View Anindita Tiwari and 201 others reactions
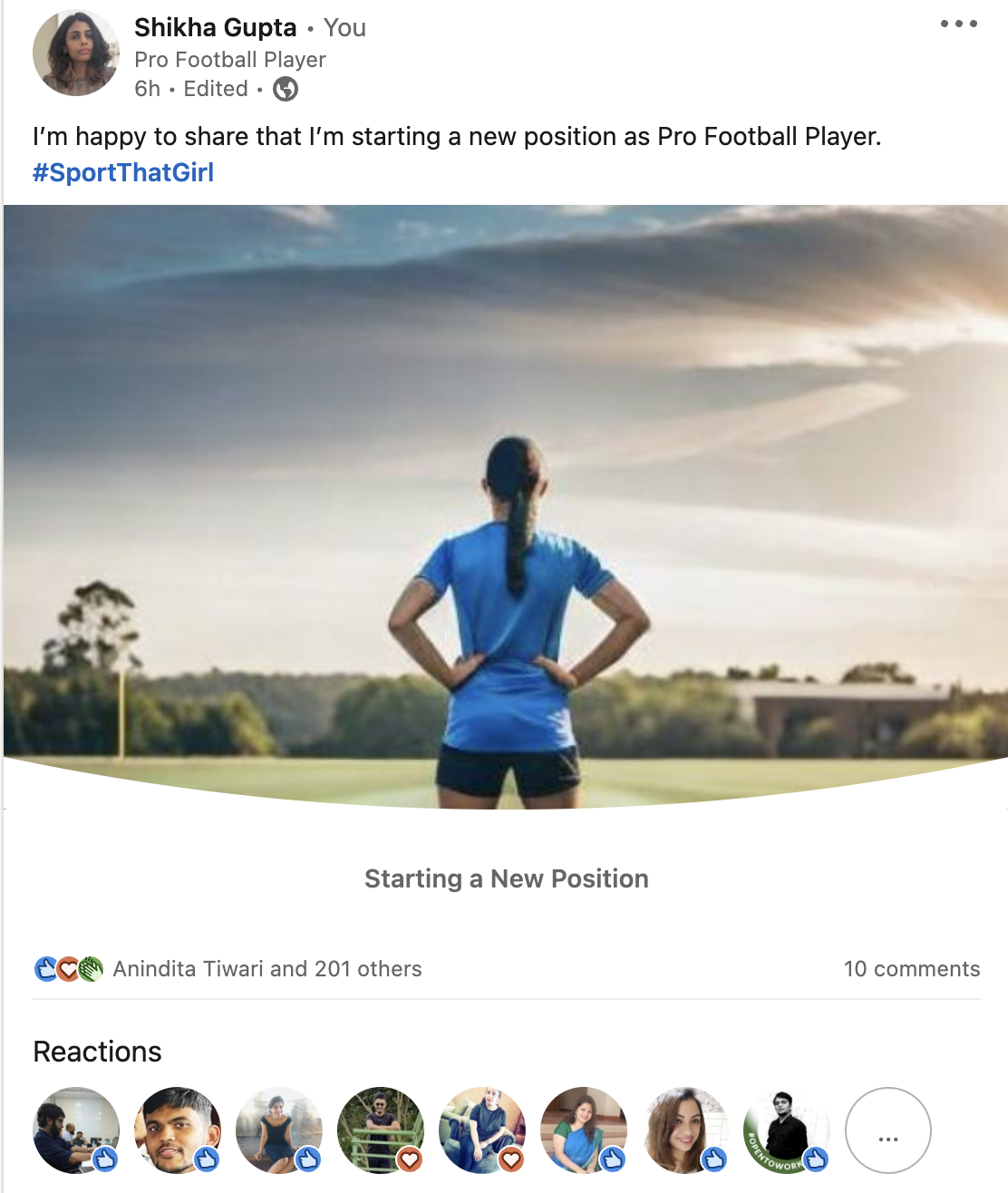Viewport: 1008px width, 1193px height. click(267, 969)
